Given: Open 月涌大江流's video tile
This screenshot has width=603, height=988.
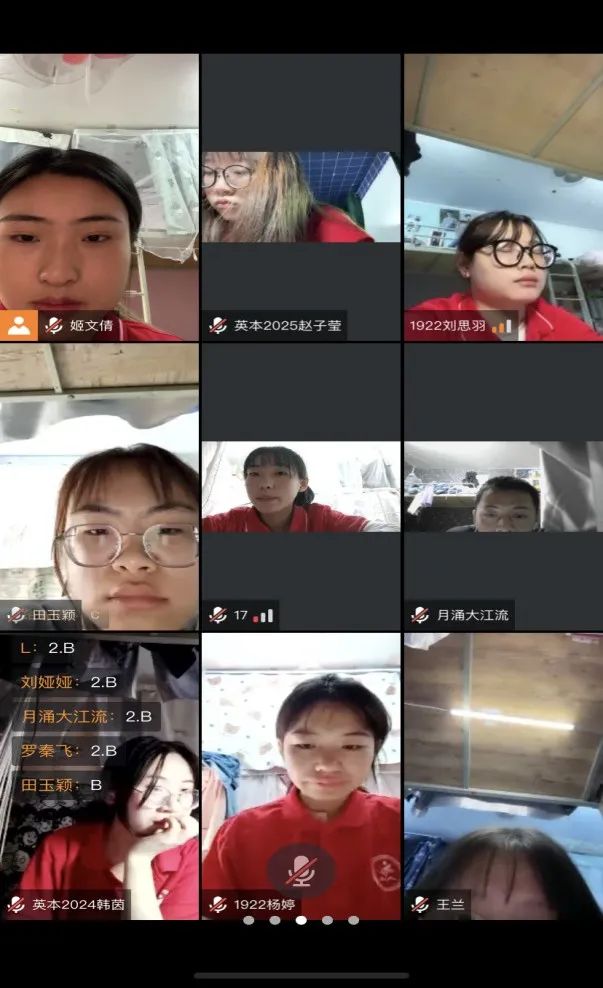Looking at the screenshot, I should pos(503,487).
